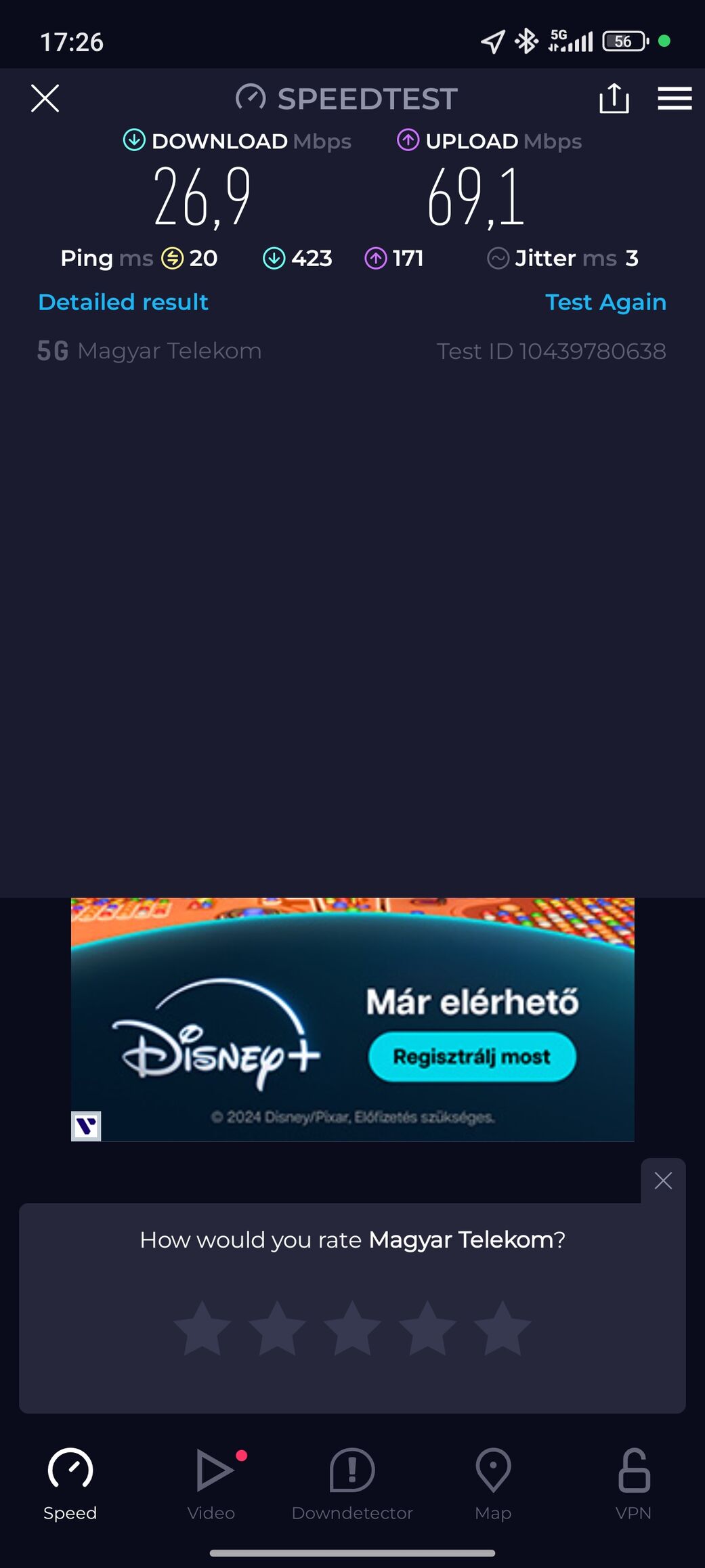Switch to the Video tab
The width and height of the screenshot is (705, 1568).
211,1485
